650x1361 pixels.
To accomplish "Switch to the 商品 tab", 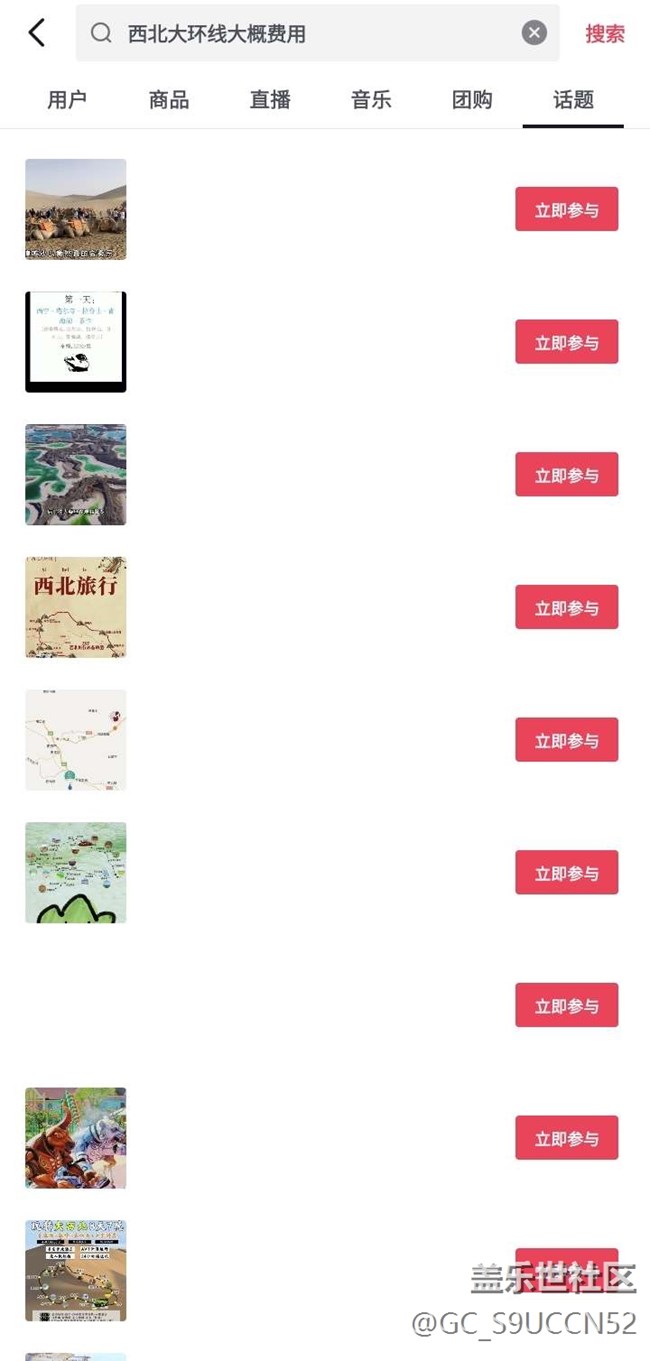I will (x=169, y=100).
